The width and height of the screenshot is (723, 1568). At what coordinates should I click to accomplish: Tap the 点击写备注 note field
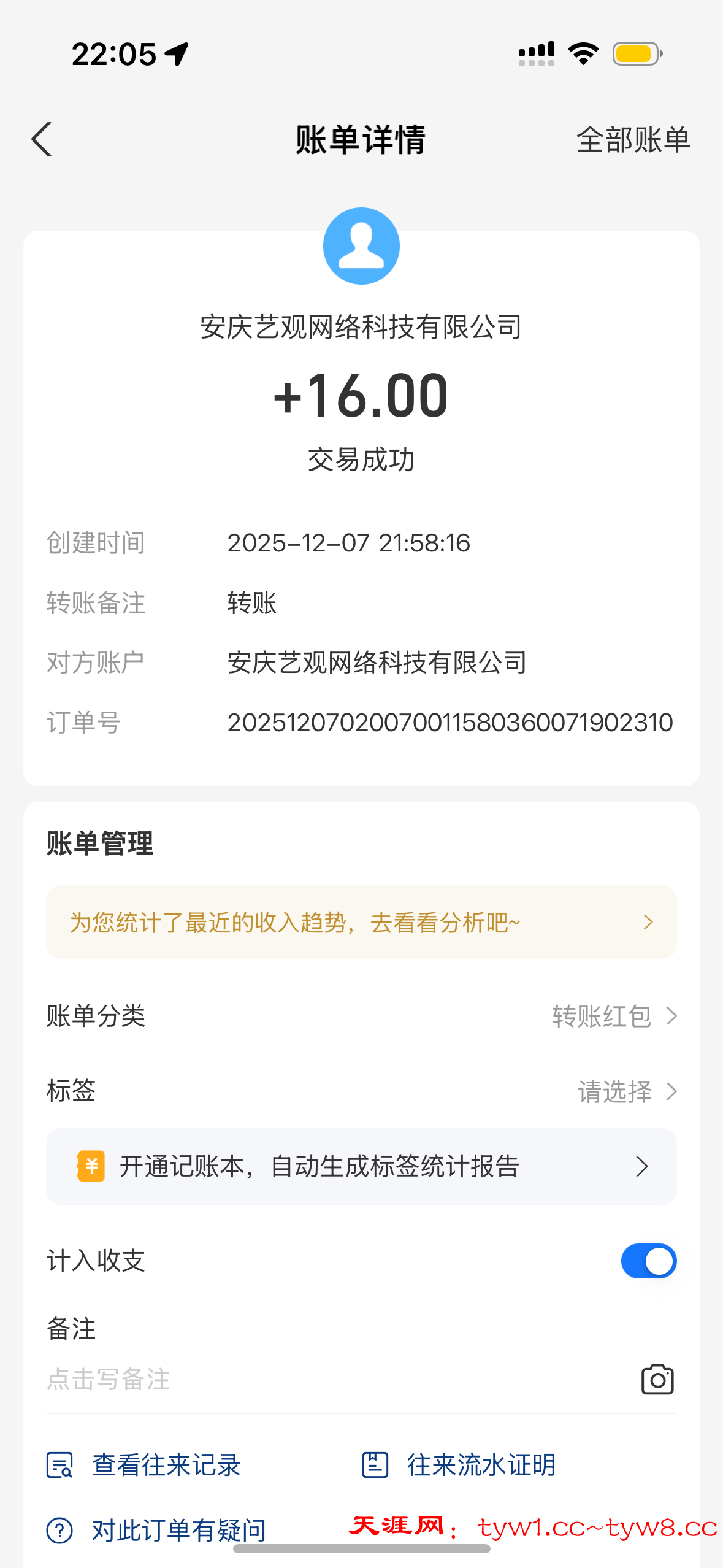click(307, 1380)
